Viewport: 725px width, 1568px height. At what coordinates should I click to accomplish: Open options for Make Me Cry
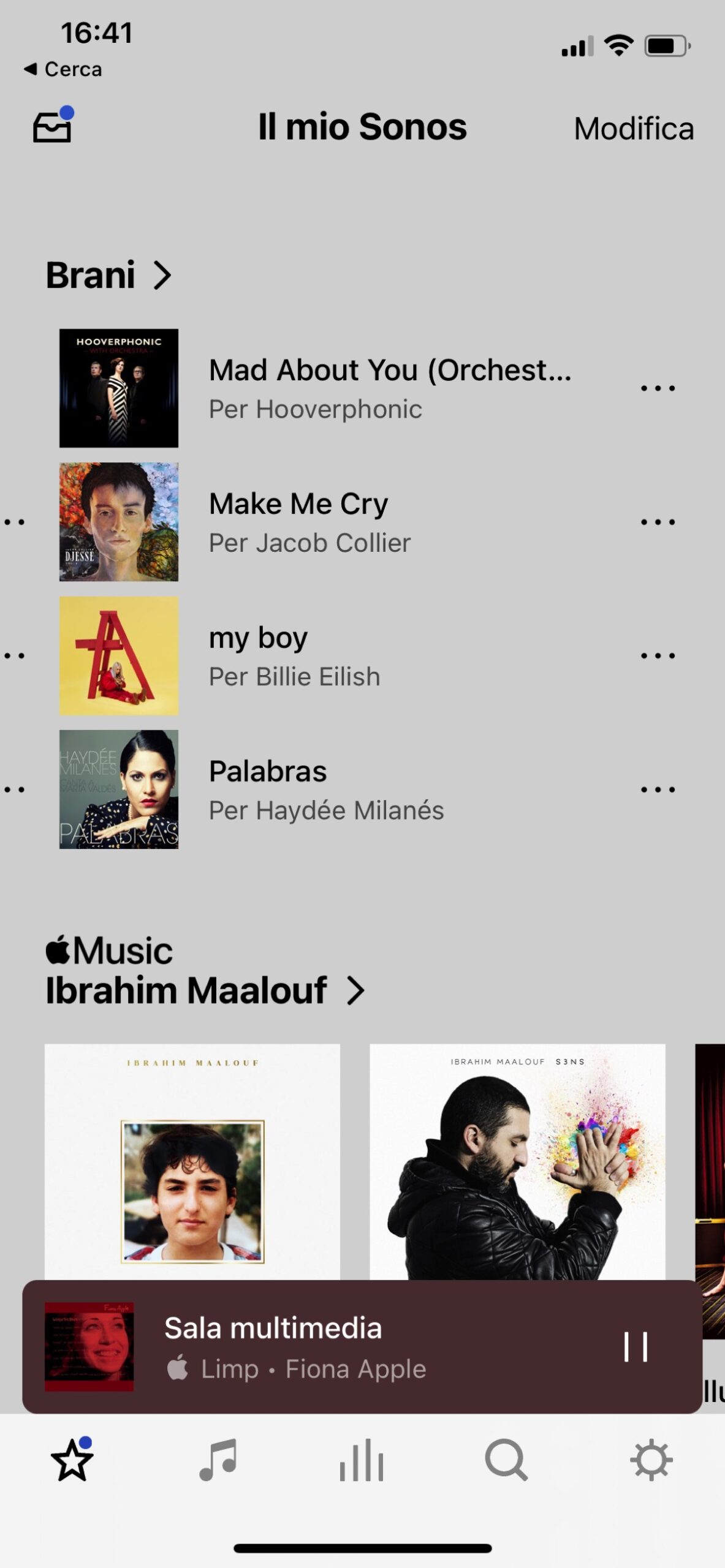coord(657,522)
